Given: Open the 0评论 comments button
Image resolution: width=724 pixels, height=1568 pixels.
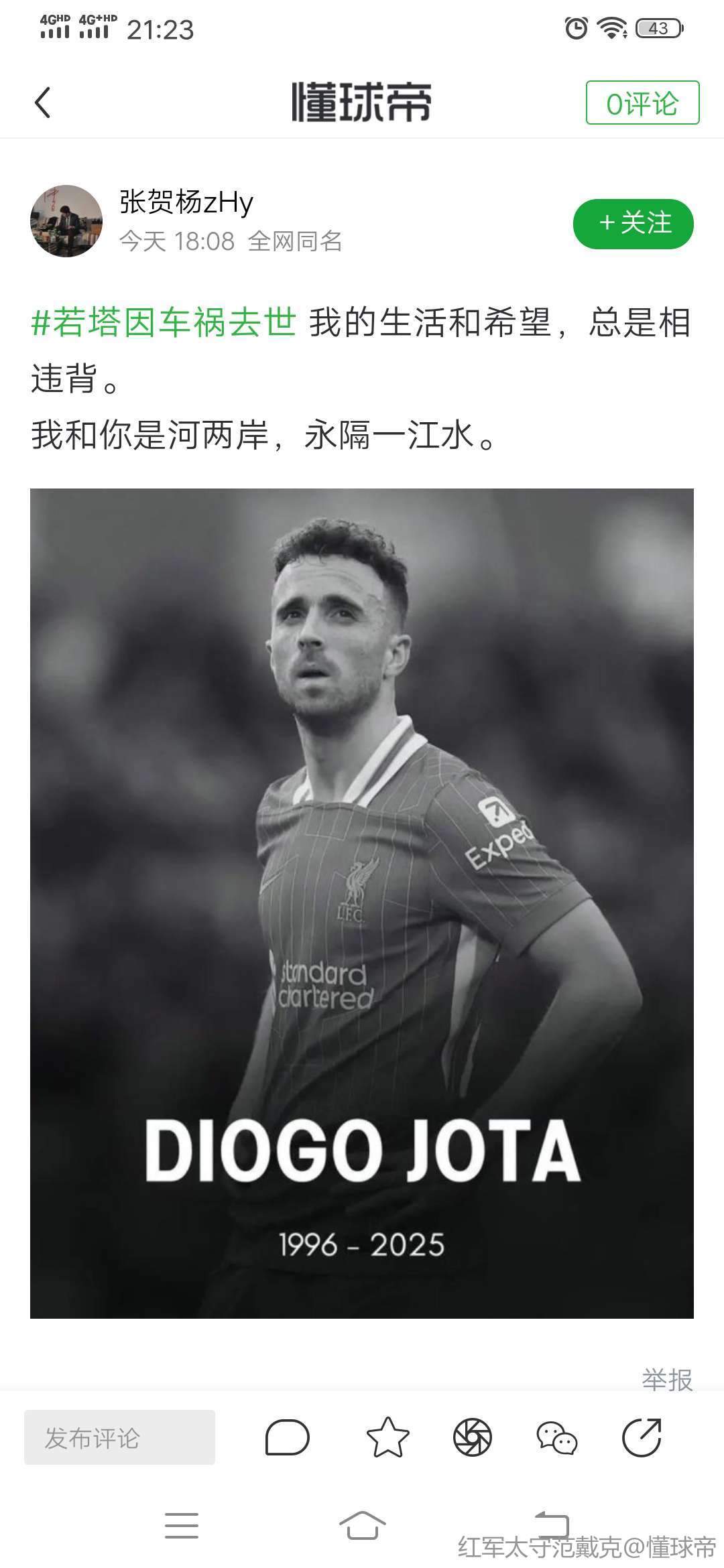Looking at the screenshot, I should (x=642, y=103).
